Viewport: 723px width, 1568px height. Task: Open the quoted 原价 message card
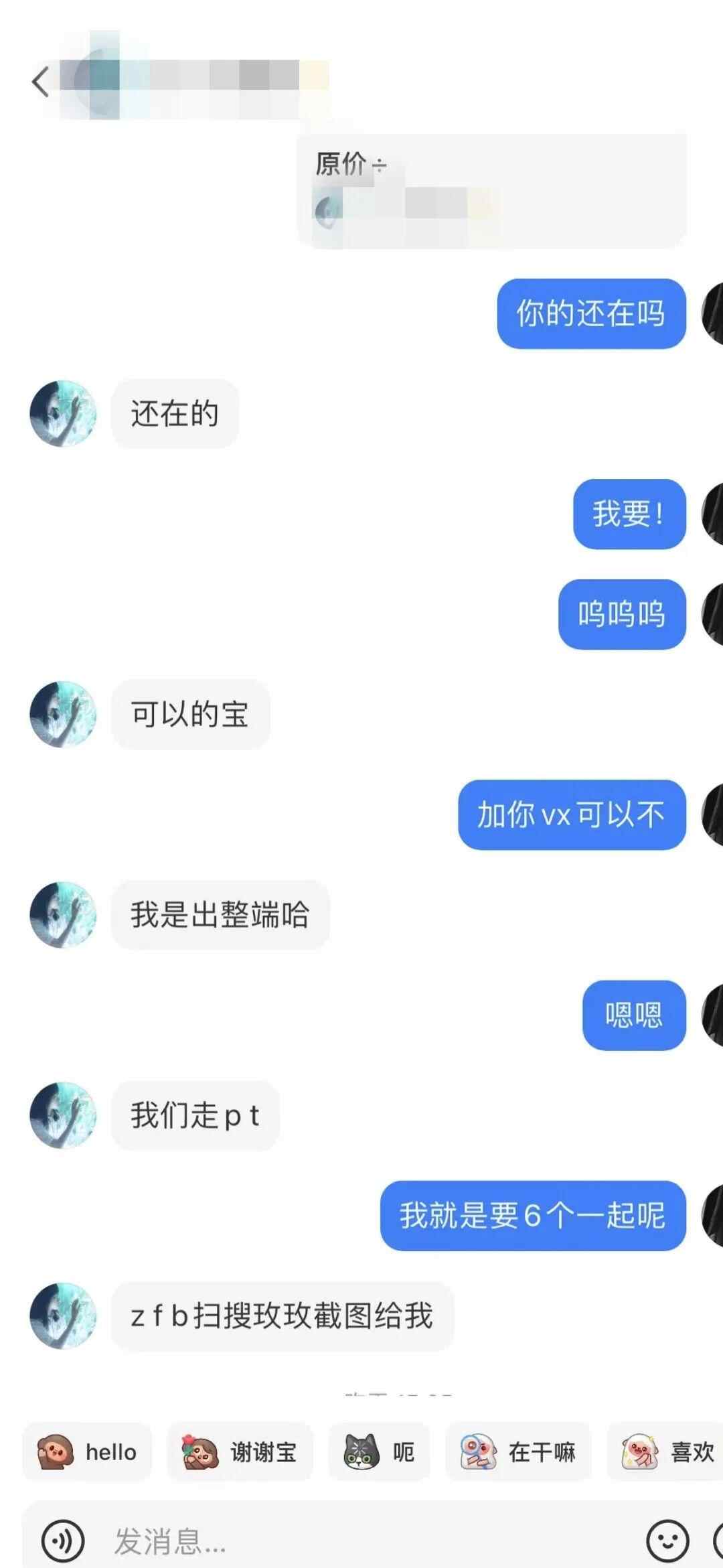(x=491, y=191)
